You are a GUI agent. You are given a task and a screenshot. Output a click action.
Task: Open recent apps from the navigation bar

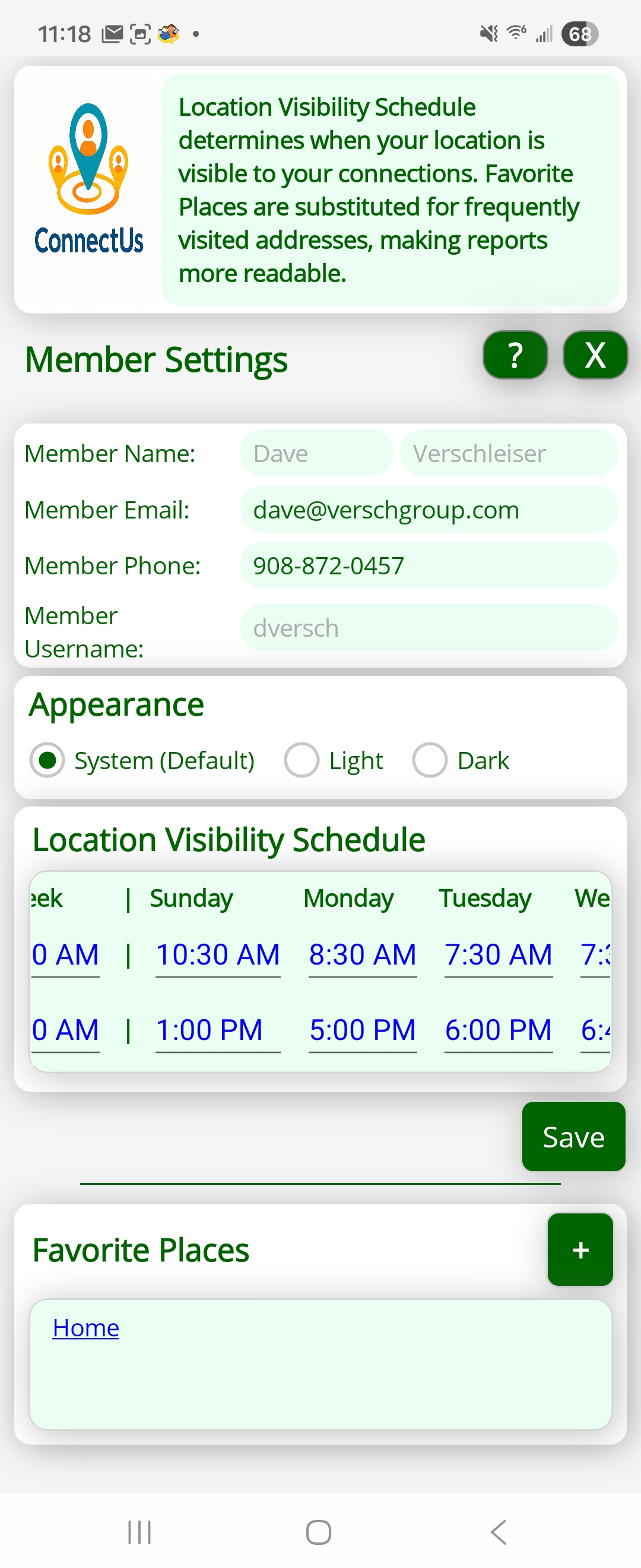(x=139, y=1532)
